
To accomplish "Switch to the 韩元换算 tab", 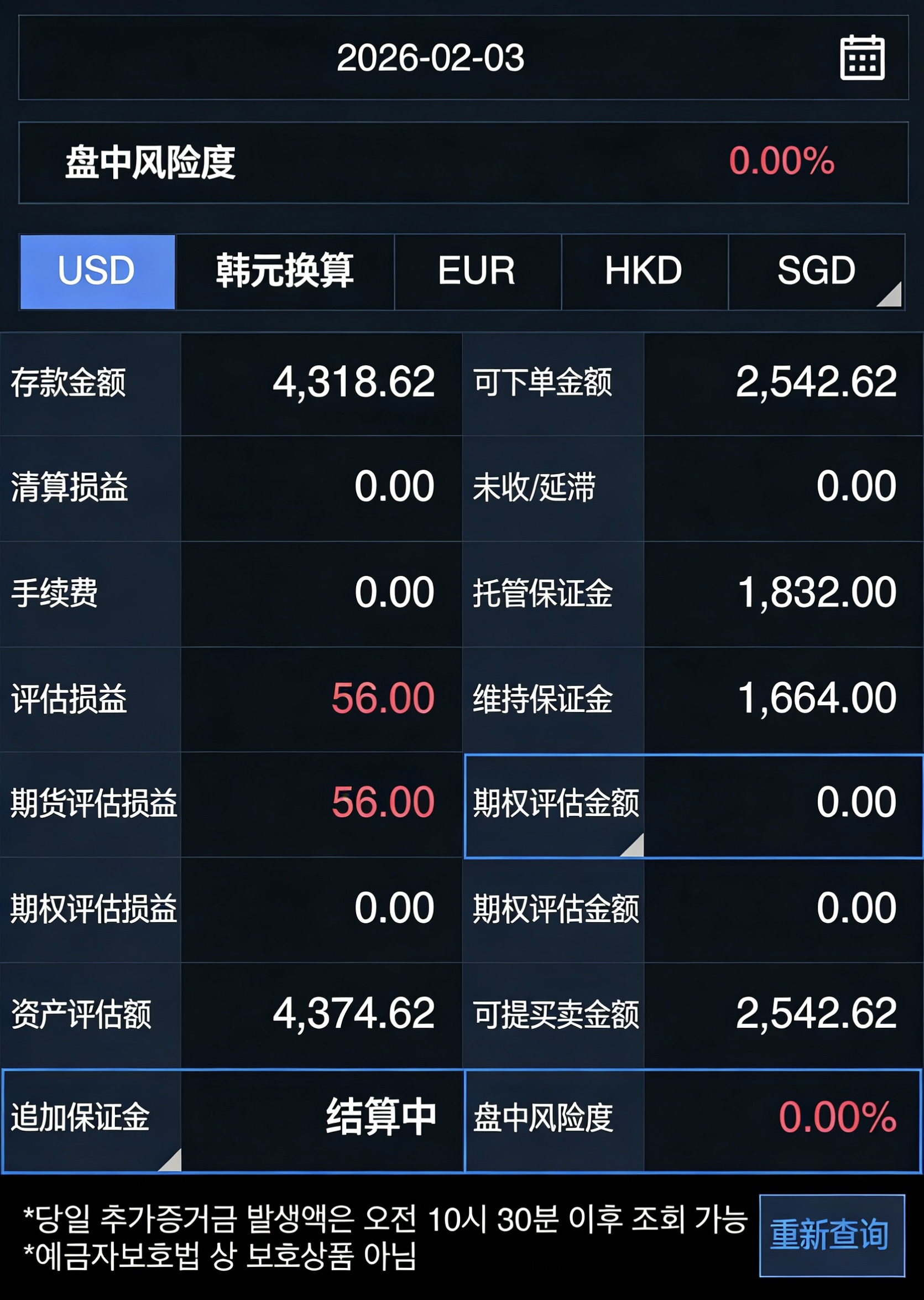I will 284,272.
